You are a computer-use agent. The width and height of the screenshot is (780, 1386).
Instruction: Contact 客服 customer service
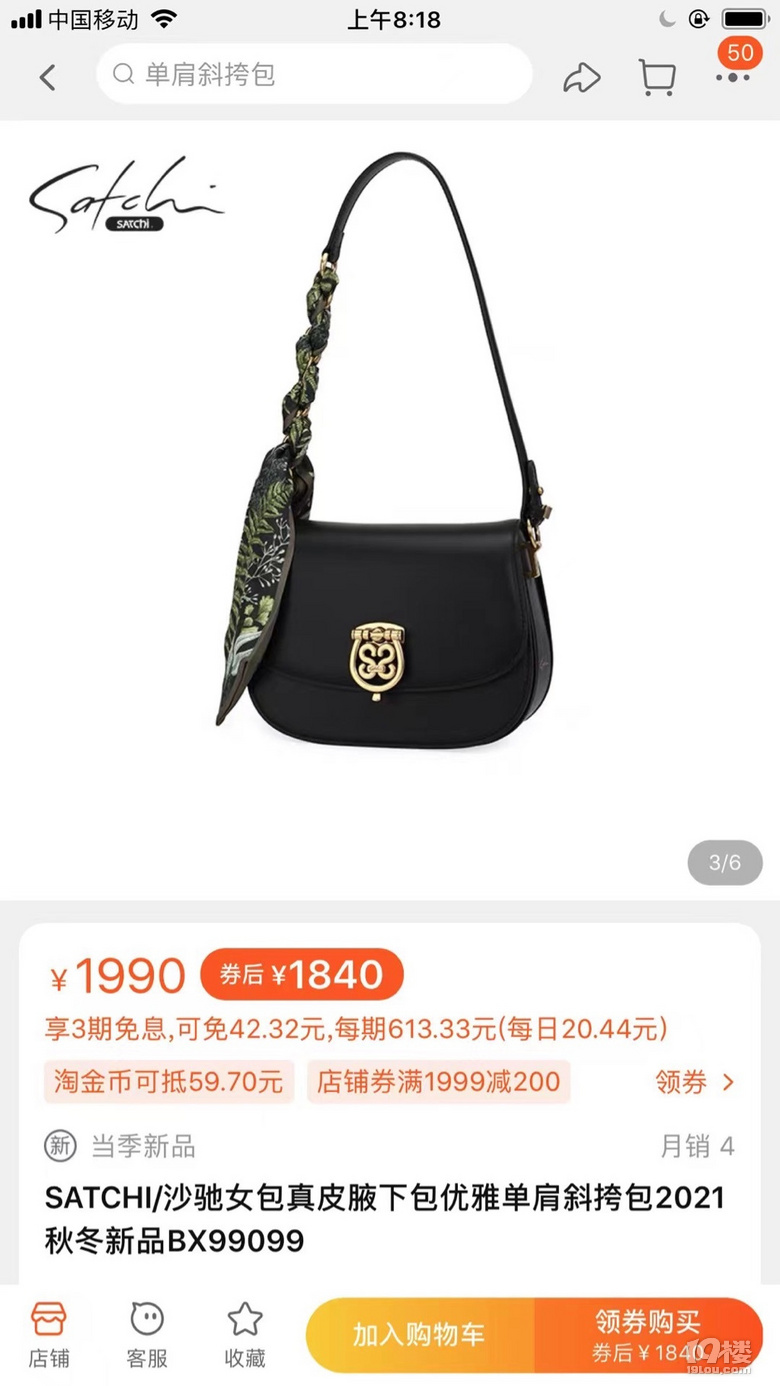click(x=147, y=1336)
